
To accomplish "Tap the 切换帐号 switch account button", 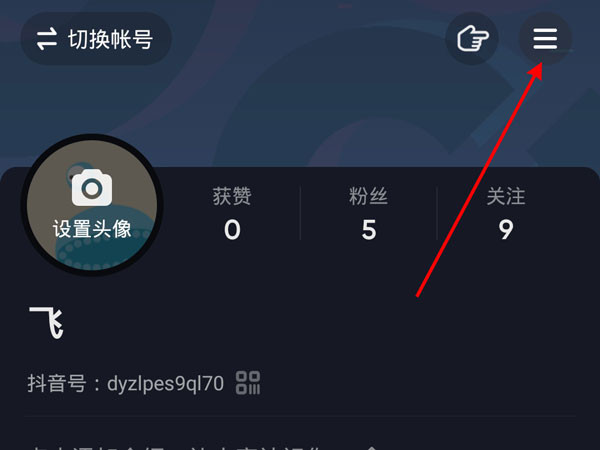I will [x=96, y=39].
